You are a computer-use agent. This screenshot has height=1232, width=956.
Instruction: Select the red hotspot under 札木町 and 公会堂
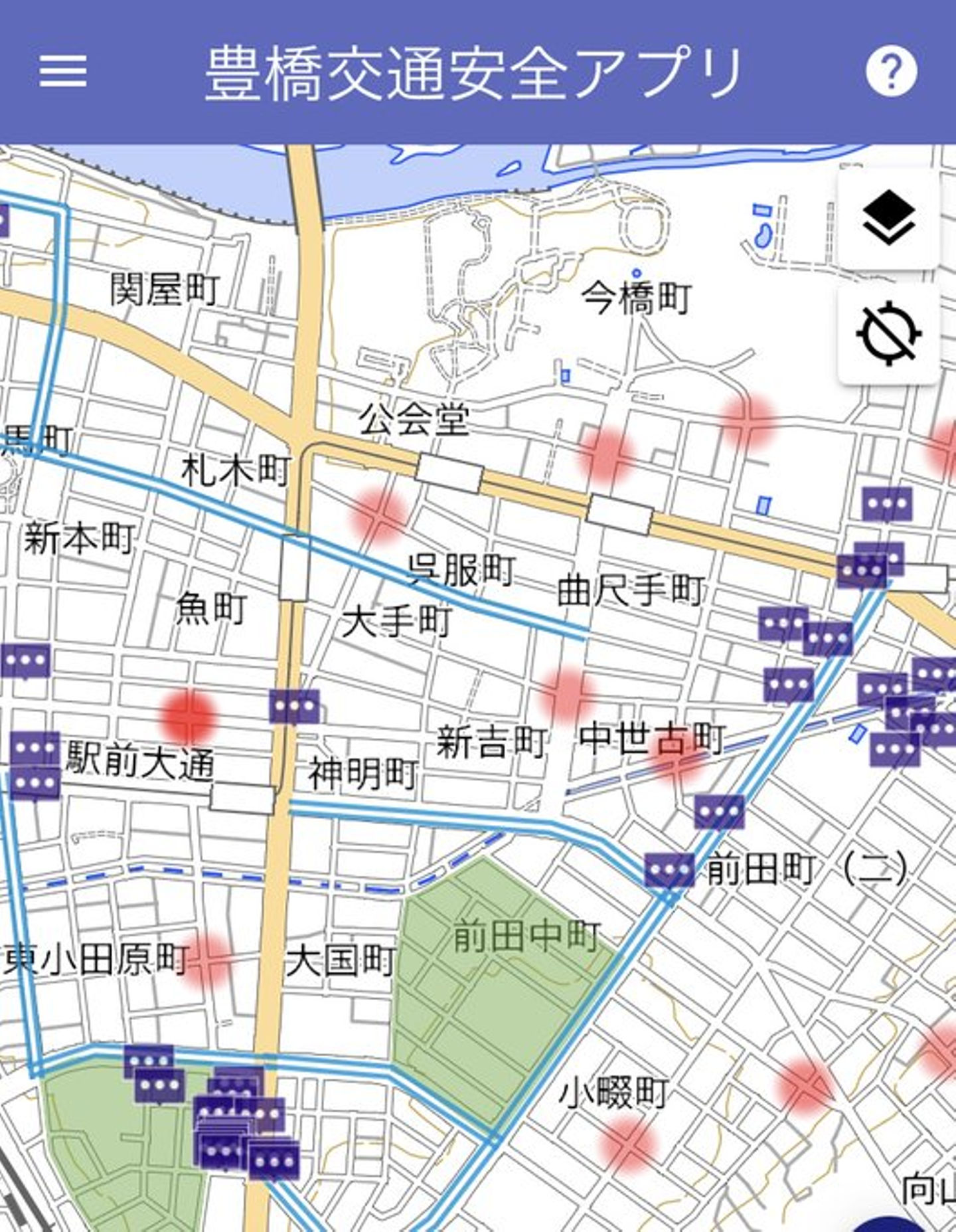pyautogui.click(x=380, y=515)
